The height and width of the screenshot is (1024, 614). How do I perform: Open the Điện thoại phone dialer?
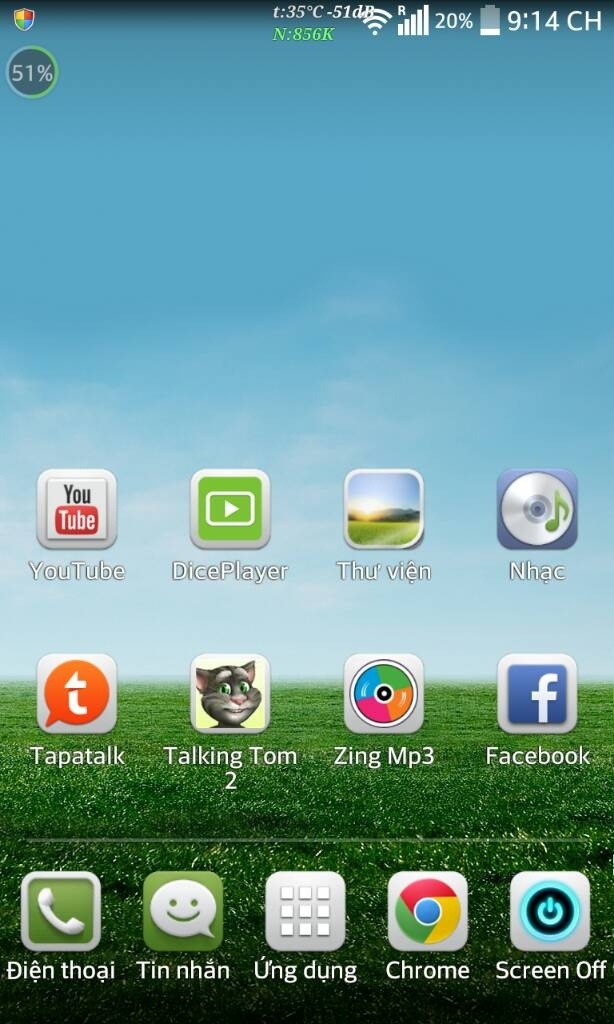click(x=61, y=911)
